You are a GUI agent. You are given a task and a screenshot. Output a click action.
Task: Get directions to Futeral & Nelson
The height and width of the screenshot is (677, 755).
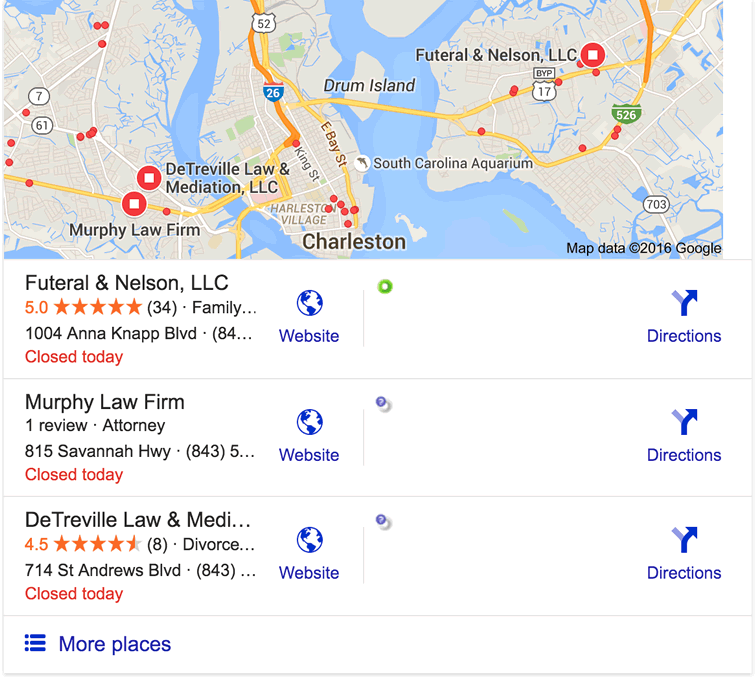point(684,316)
